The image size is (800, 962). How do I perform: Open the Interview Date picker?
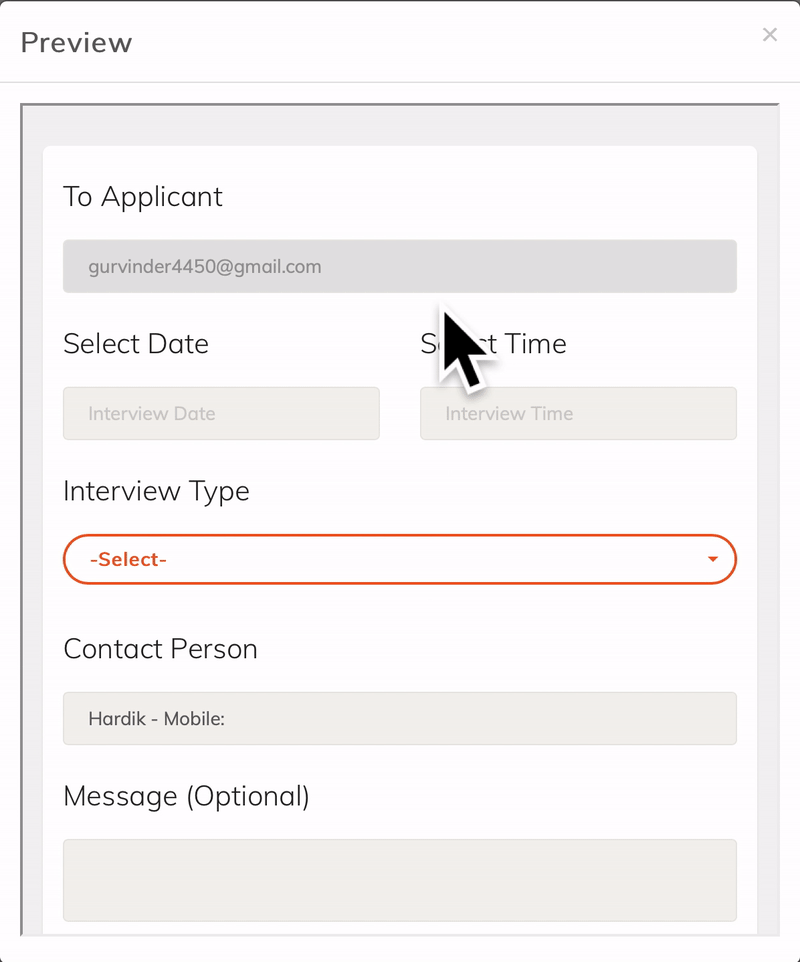(221, 413)
